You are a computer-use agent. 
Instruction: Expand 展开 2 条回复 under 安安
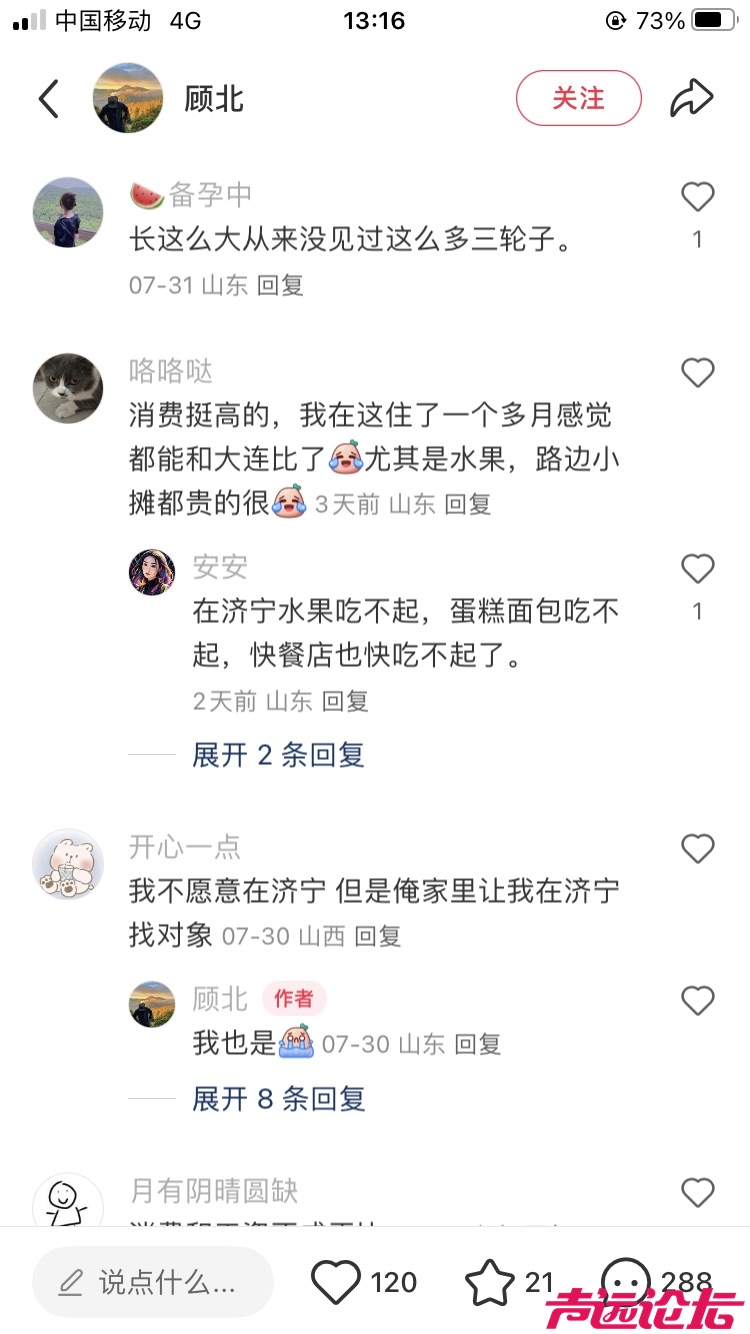(x=278, y=755)
